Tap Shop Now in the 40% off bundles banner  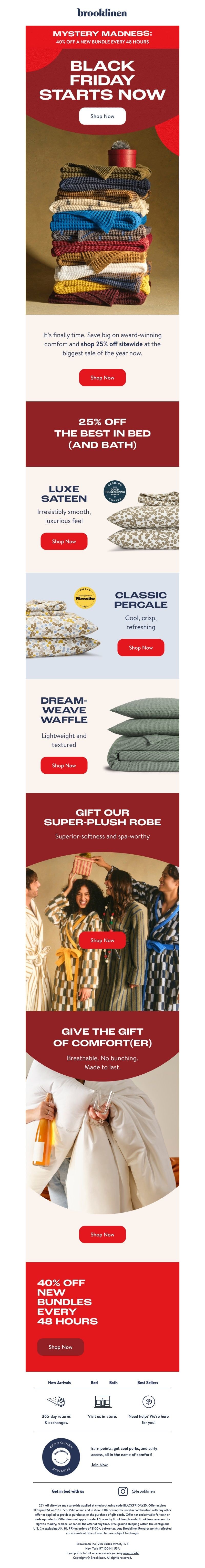coord(60,1347)
